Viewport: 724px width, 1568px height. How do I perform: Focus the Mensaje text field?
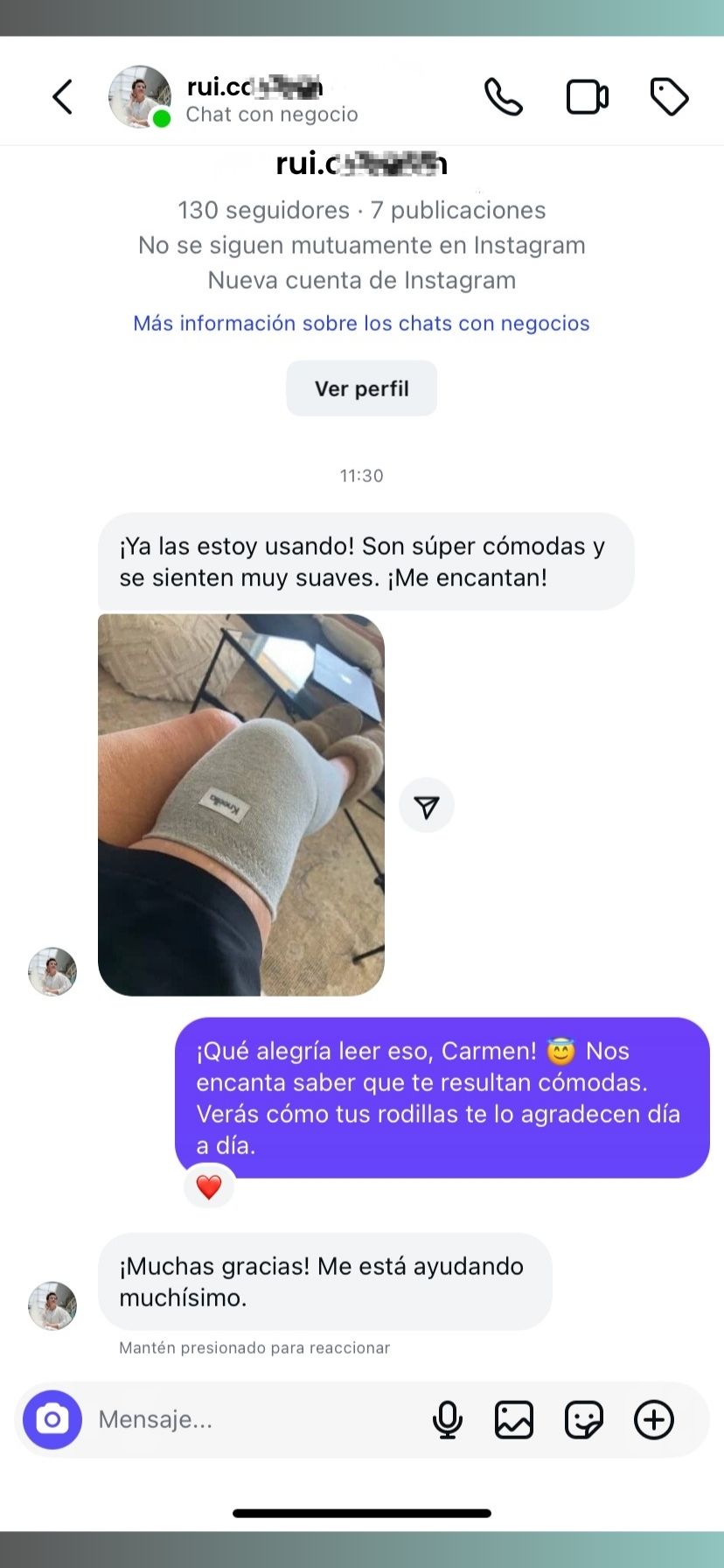pos(254,1420)
